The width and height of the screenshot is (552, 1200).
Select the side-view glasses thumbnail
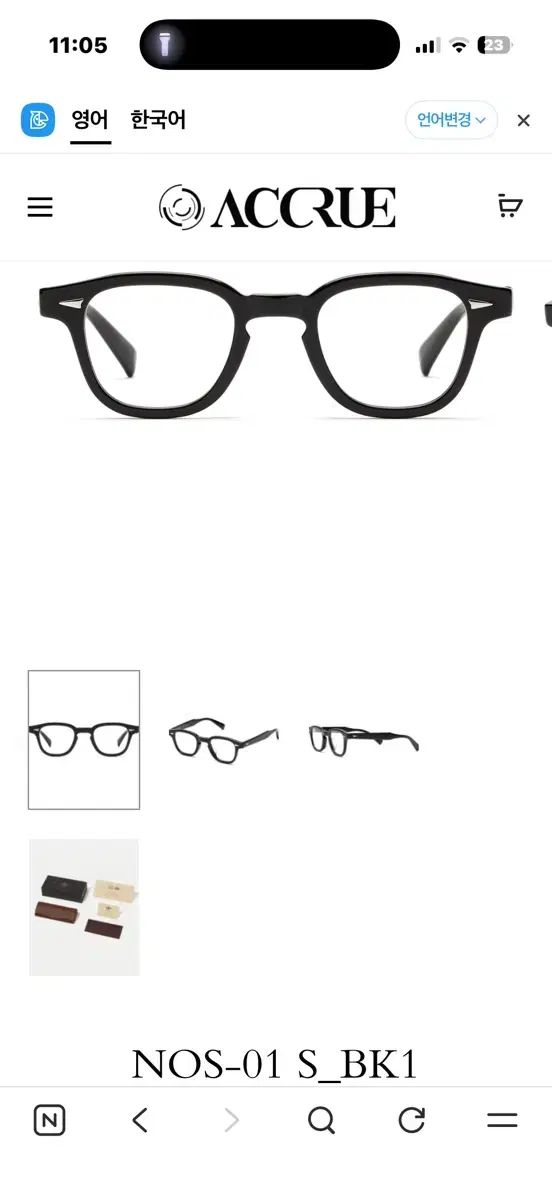pos(364,740)
